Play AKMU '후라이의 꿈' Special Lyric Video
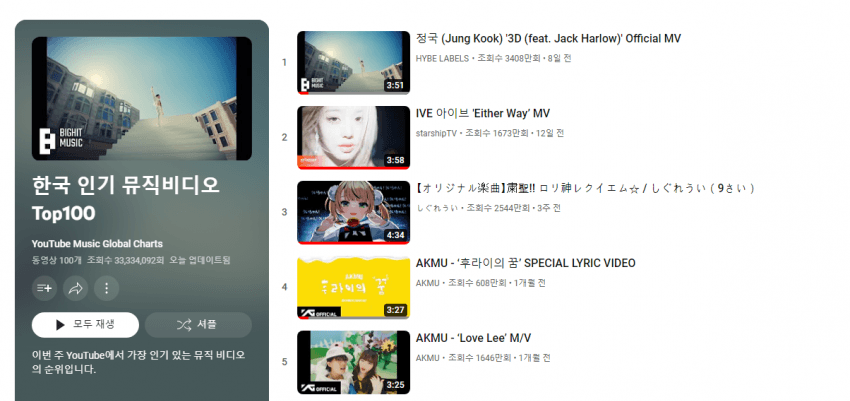850x401 pixels. [525, 263]
